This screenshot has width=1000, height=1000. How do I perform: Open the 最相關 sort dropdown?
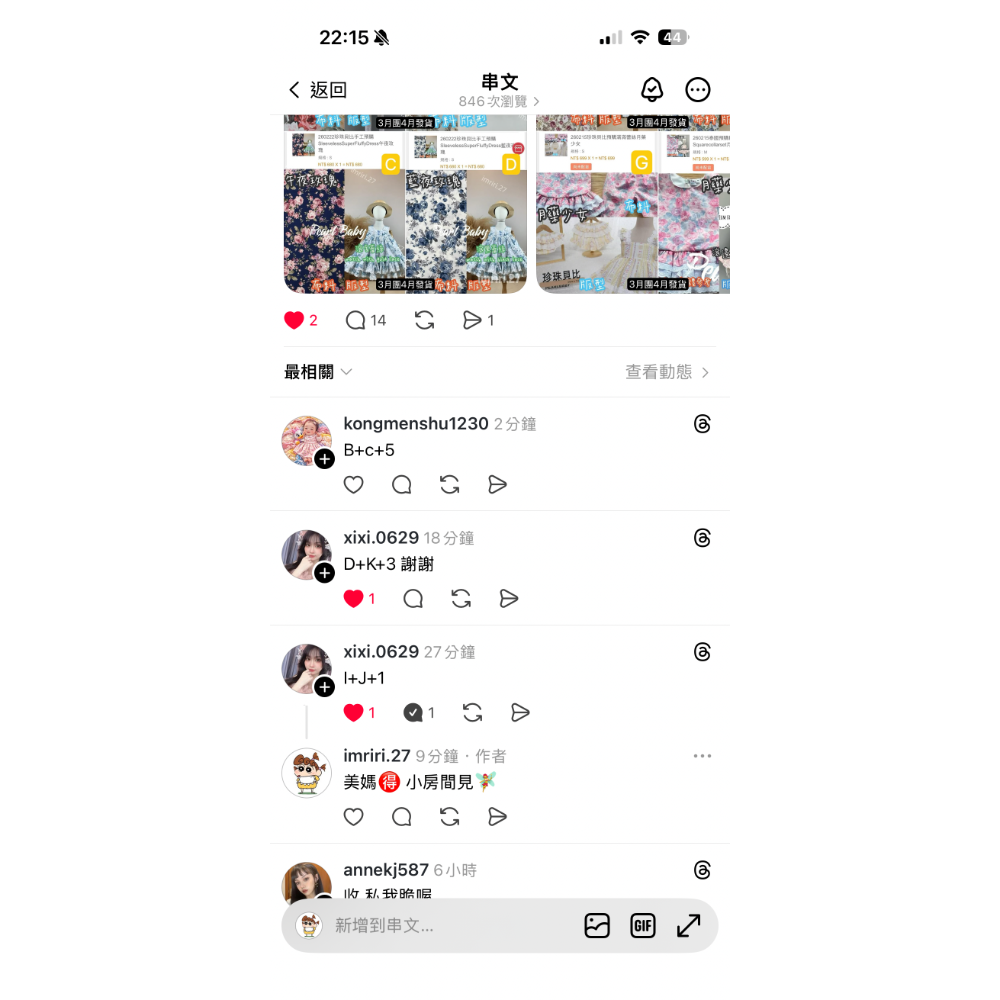[x=318, y=372]
